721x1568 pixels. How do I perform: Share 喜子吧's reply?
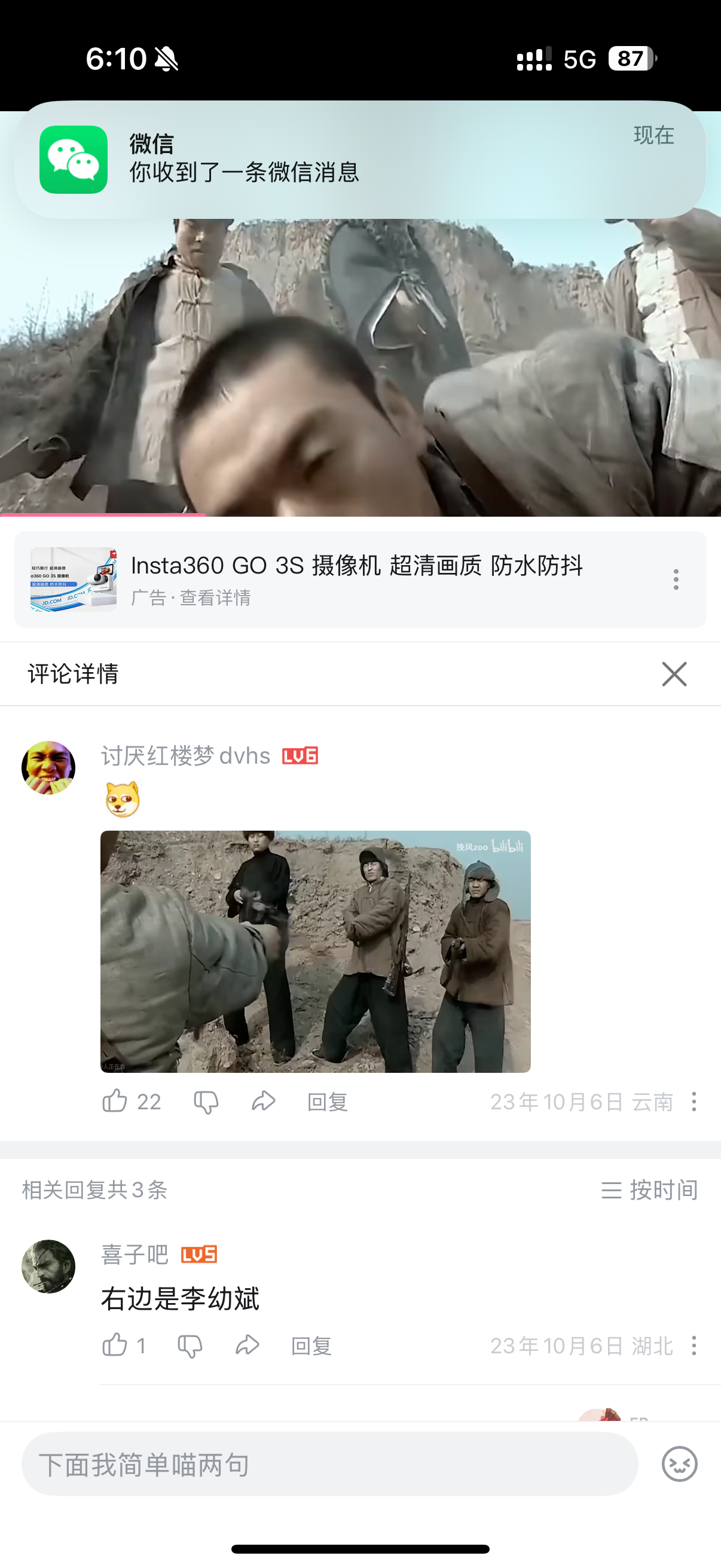tap(248, 1345)
